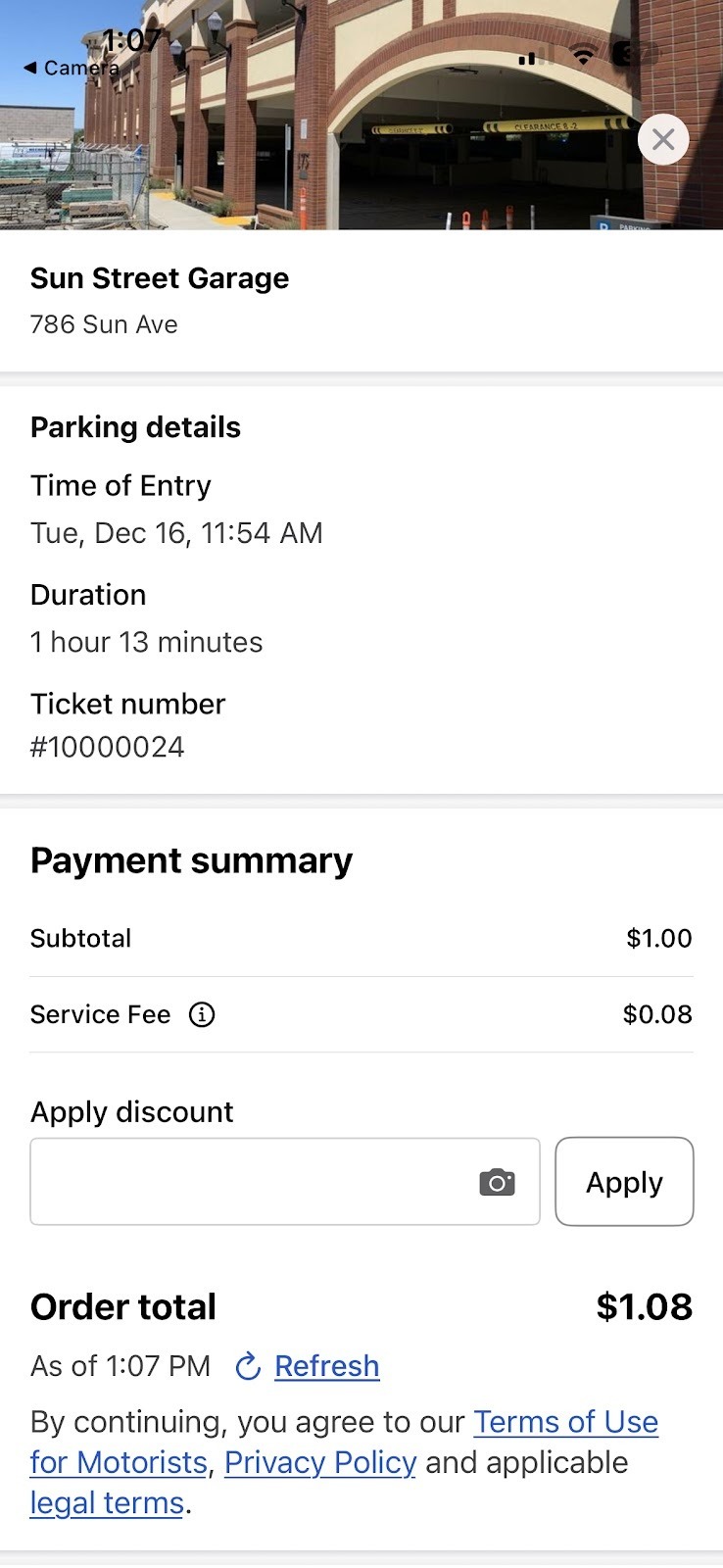Return to the Camera app via back link
The width and height of the screenshot is (723, 1568).
click(71, 68)
